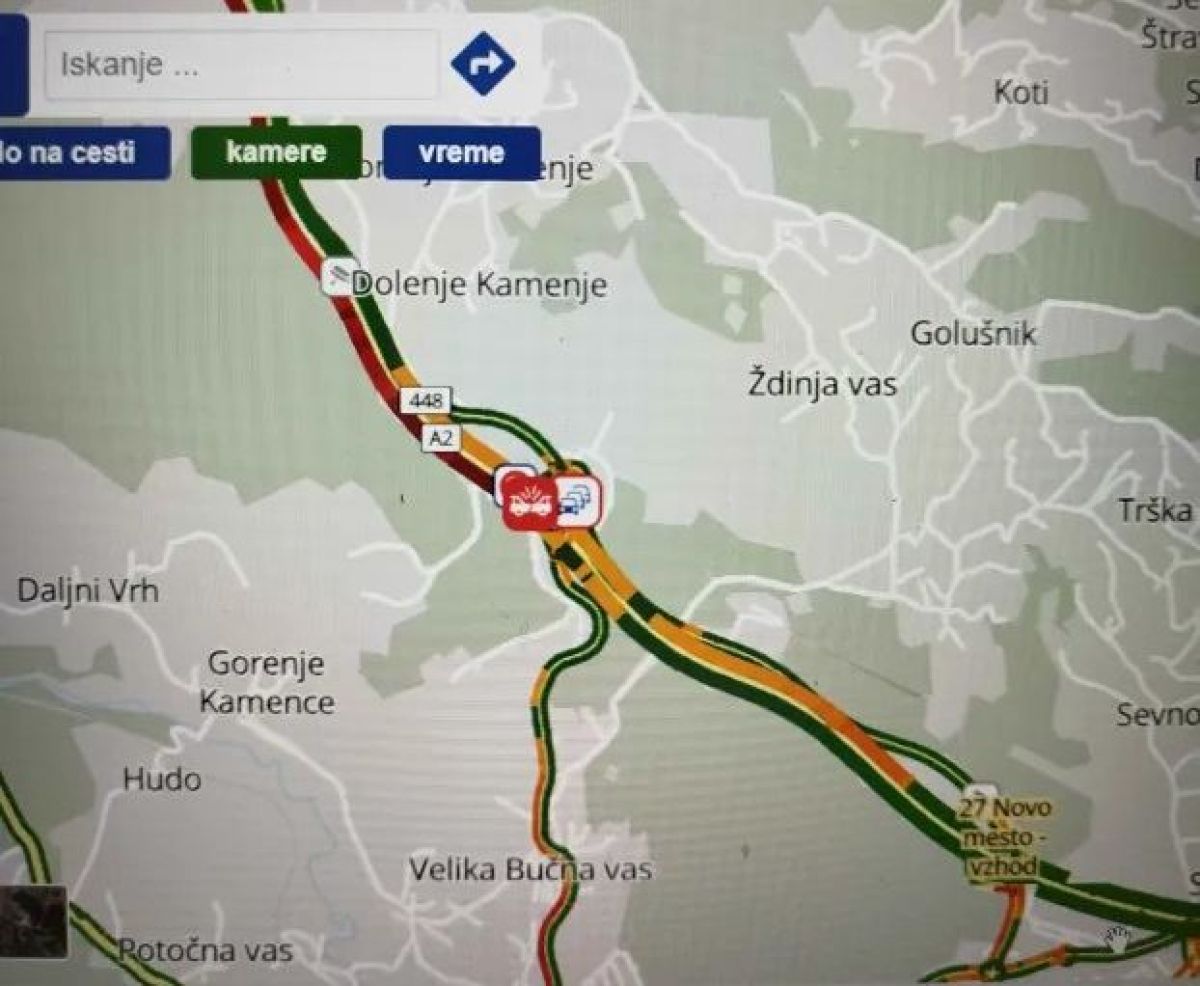The image size is (1200, 986).
Task: Switch to satellite view using the map thumbnail
Action: [32, 921]
